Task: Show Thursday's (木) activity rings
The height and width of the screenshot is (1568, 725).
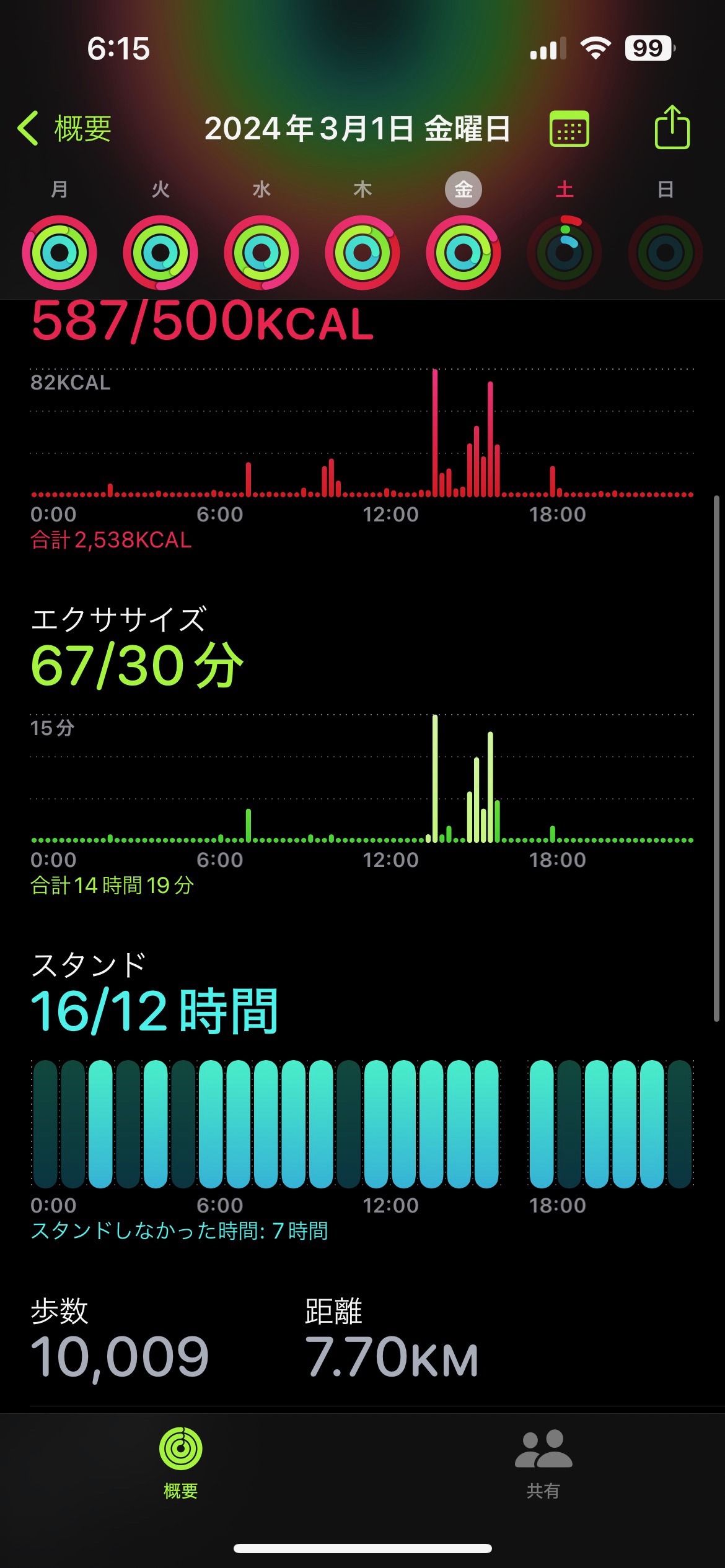Action: coord(362,253)
